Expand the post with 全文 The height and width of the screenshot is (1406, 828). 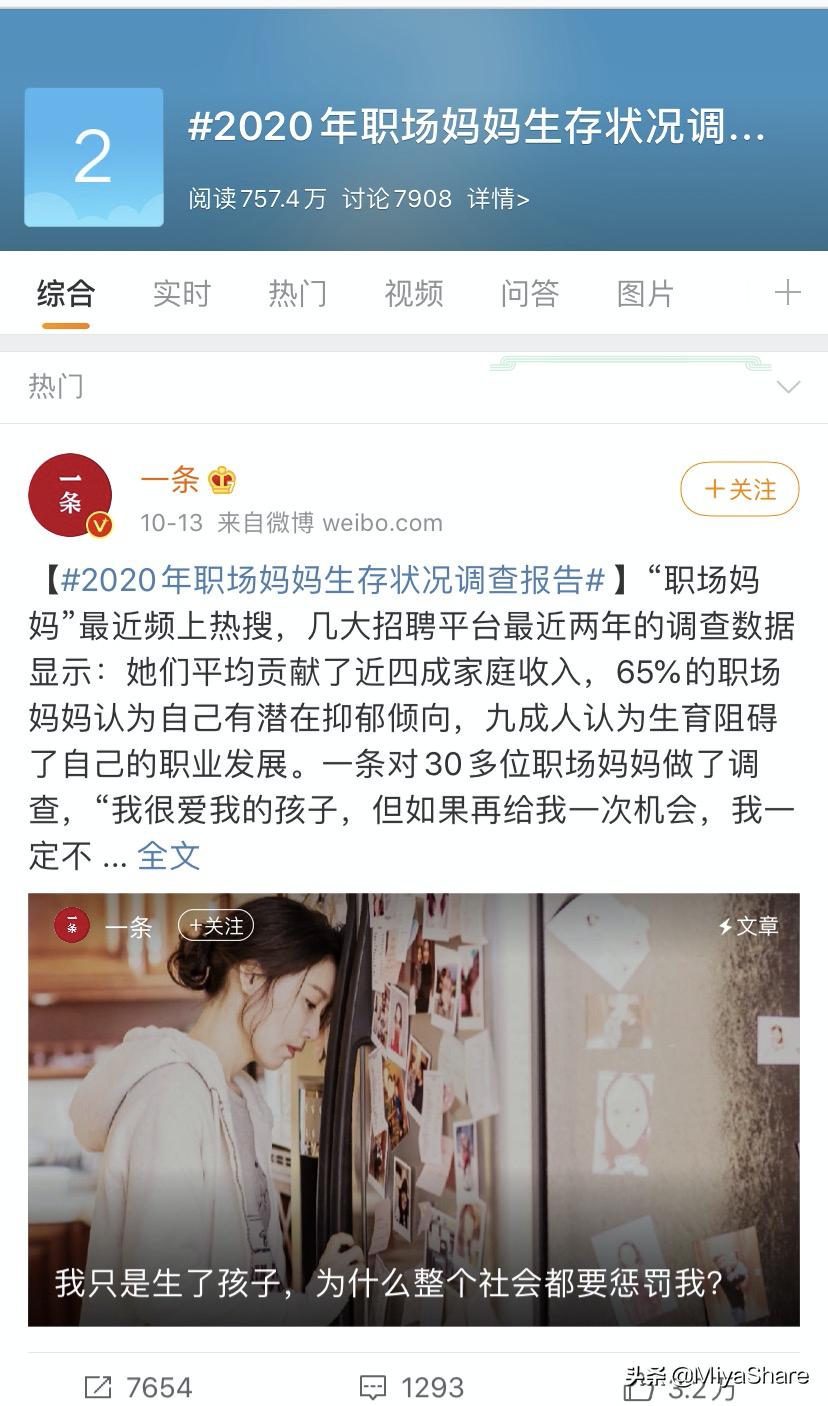click(168, 855)
